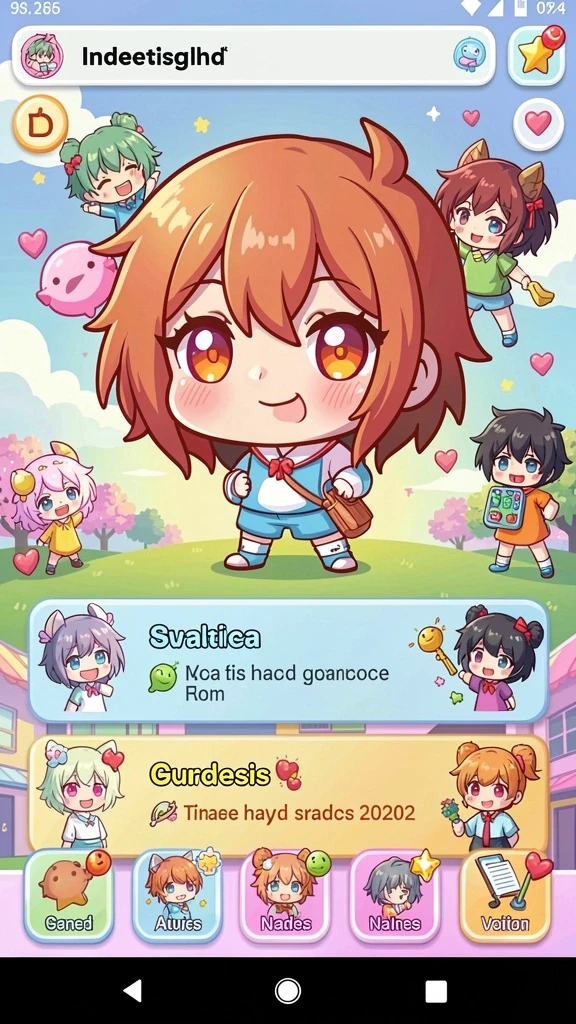
Task: Tap the round heart favorites button
Action: [x=538, y=123]
